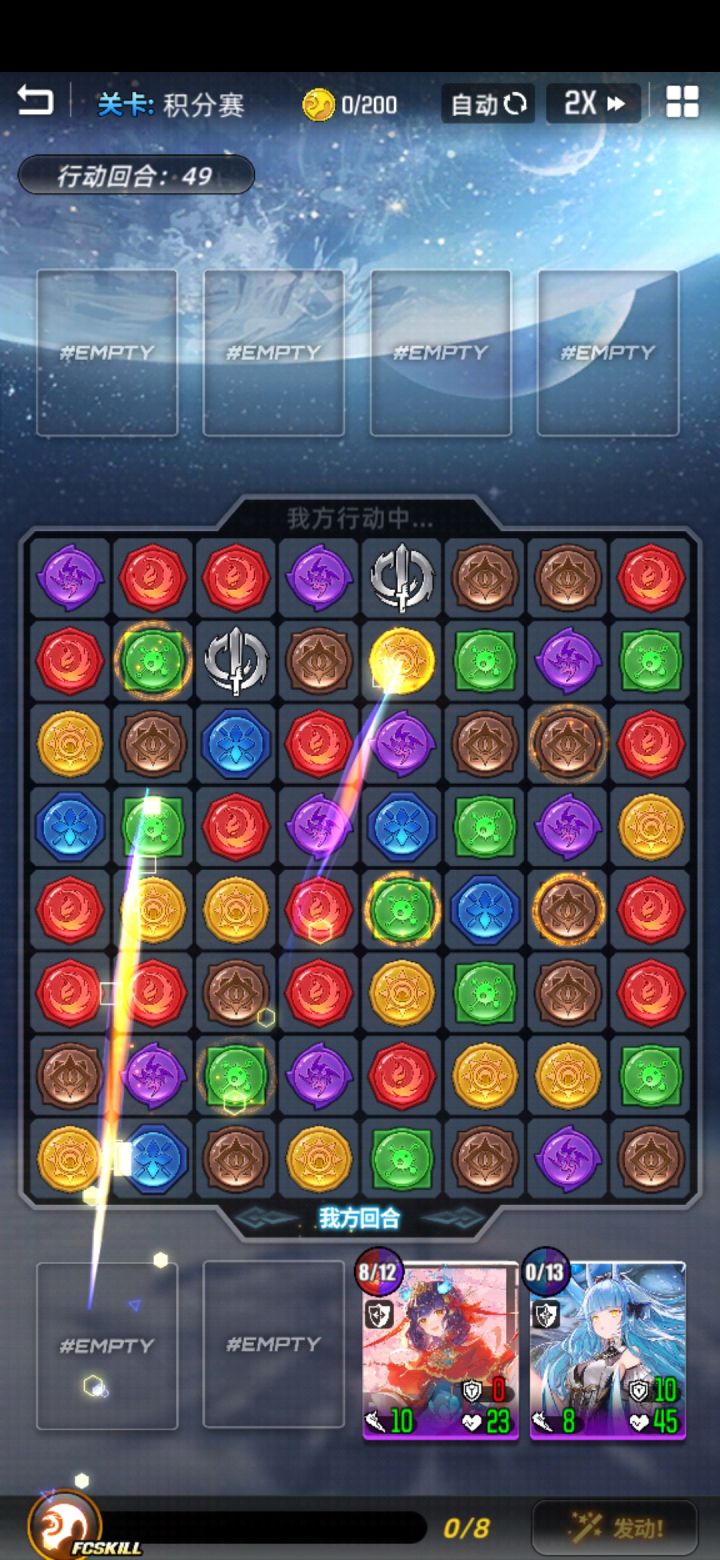Click the 行动回合: 49 round counter
The image size is (720, 1560).
[135, 176]
